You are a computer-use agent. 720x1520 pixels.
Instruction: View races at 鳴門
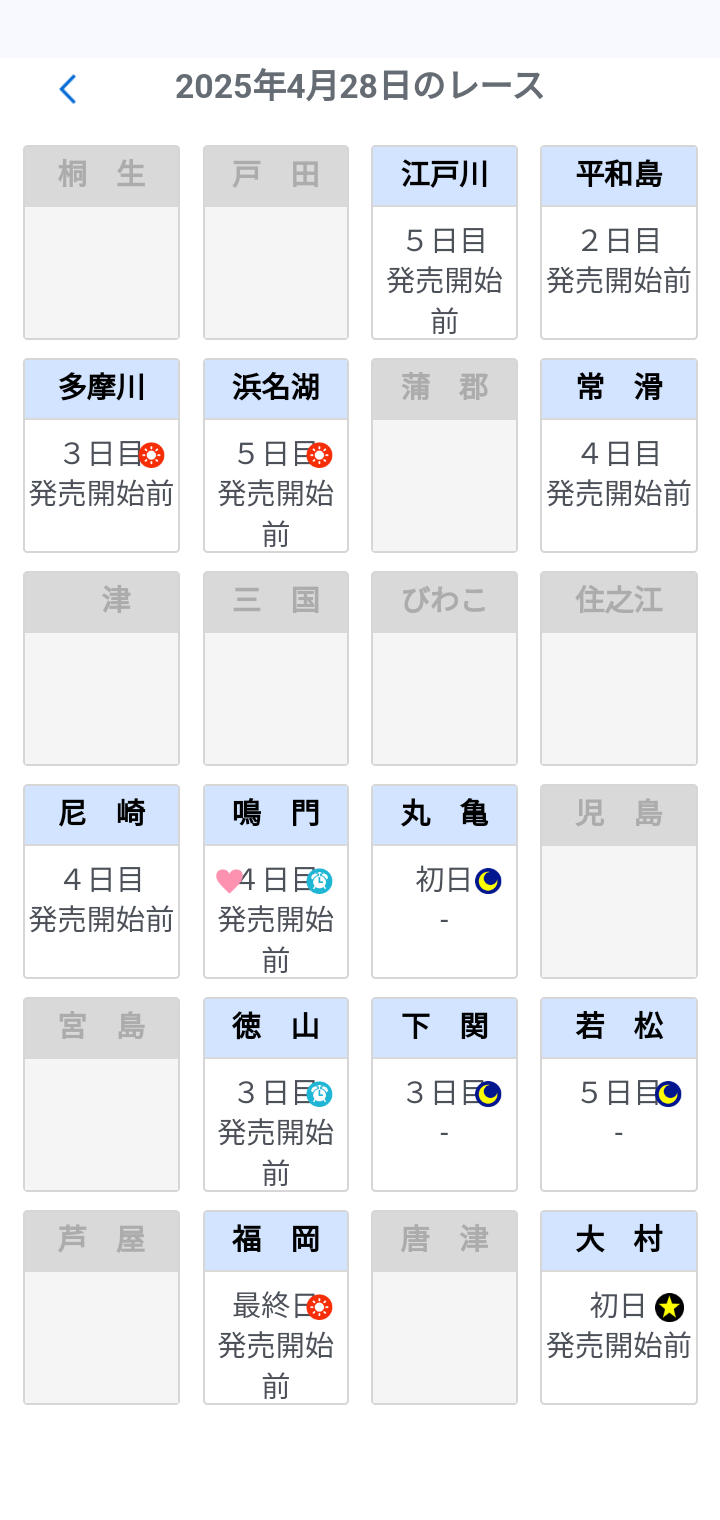276,882
